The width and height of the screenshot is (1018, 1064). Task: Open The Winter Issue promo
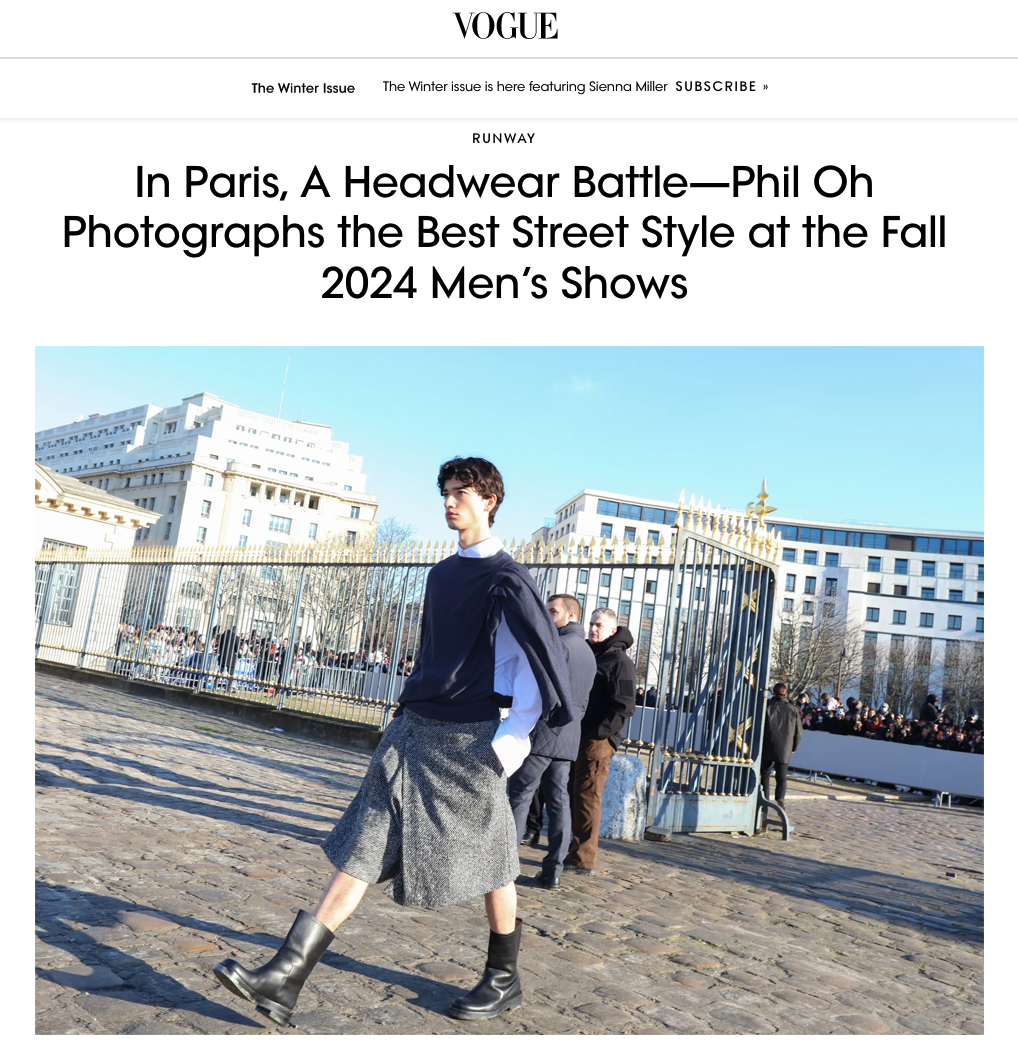click(303, 88)
